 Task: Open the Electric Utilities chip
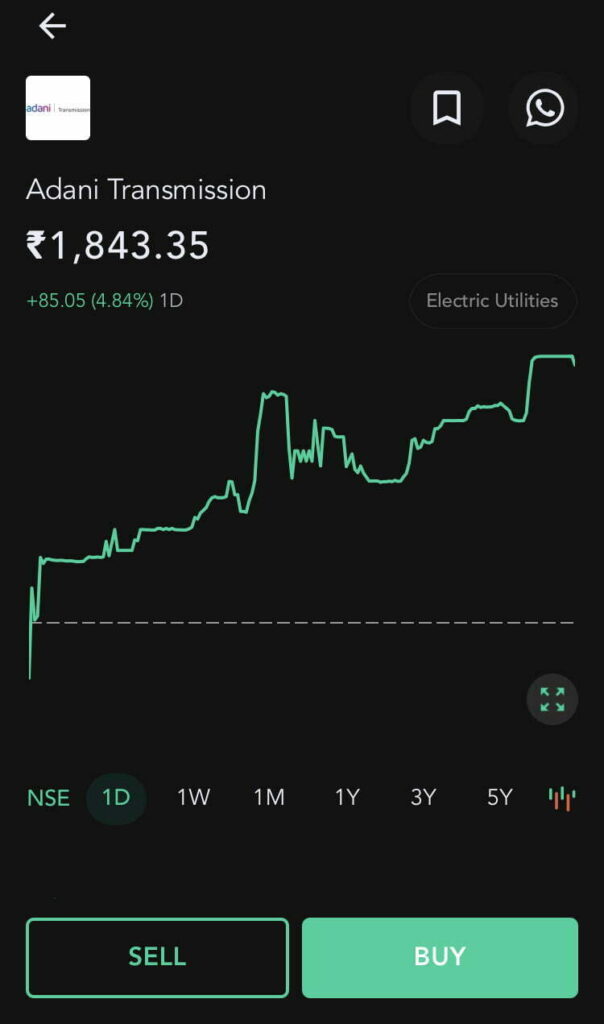(492, 300)
